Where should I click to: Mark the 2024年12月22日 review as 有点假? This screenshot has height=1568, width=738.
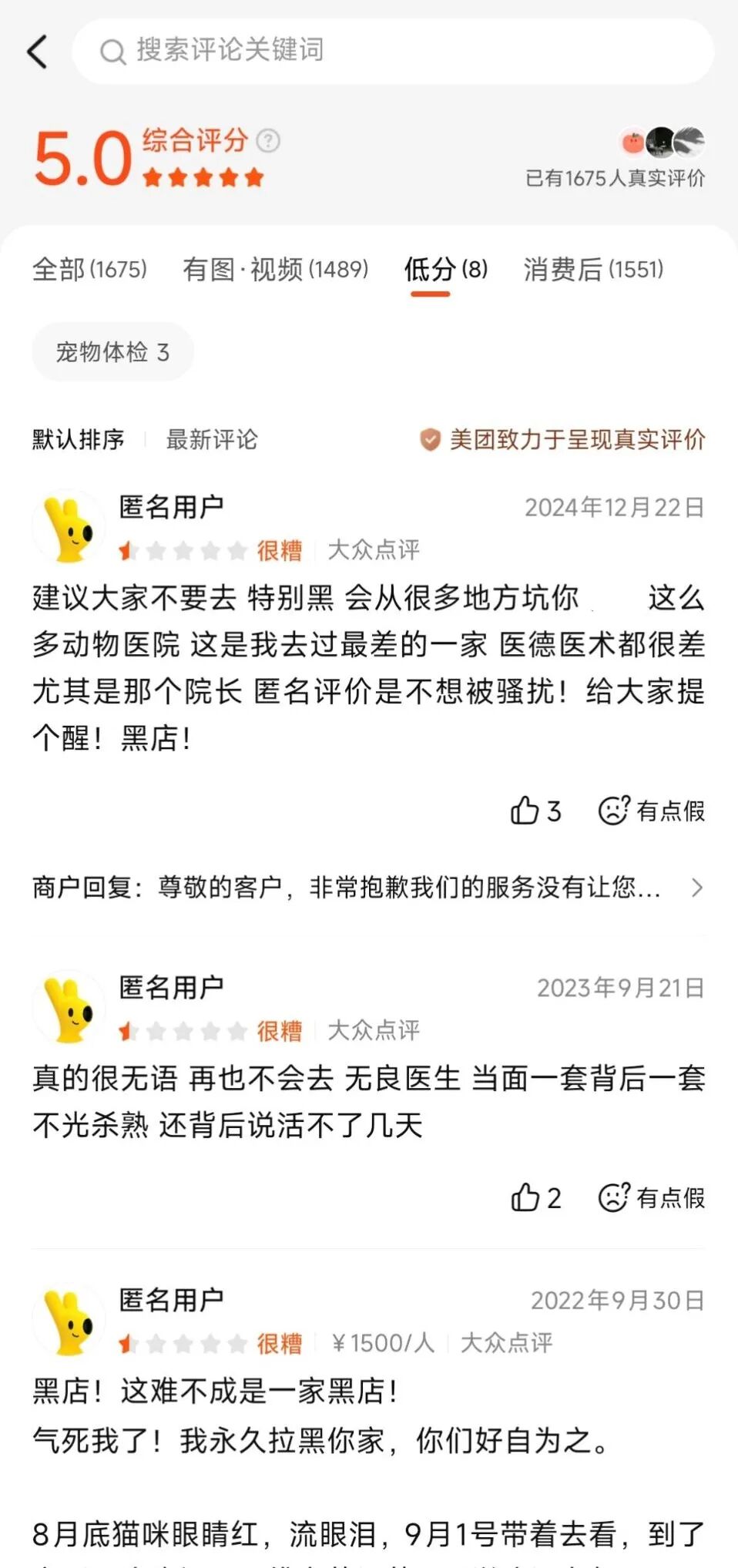click(x=652, y=811)
